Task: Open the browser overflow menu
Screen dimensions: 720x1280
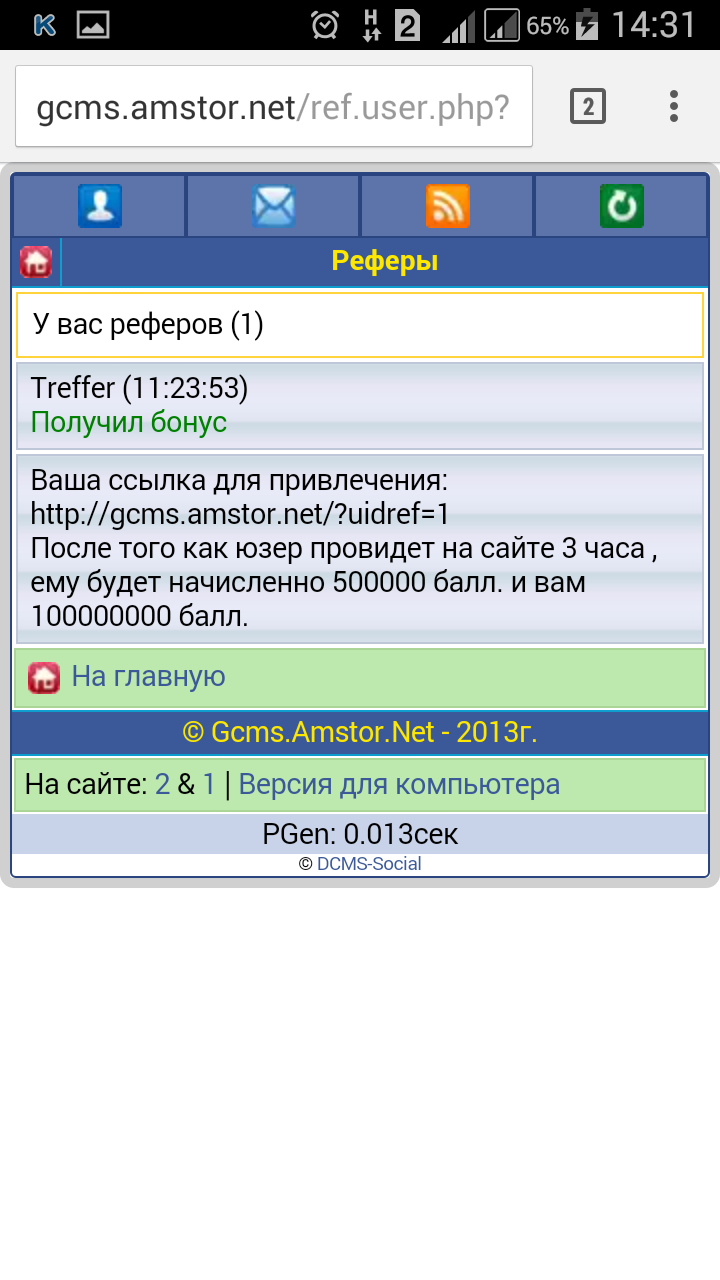Action: coord(674,106)
